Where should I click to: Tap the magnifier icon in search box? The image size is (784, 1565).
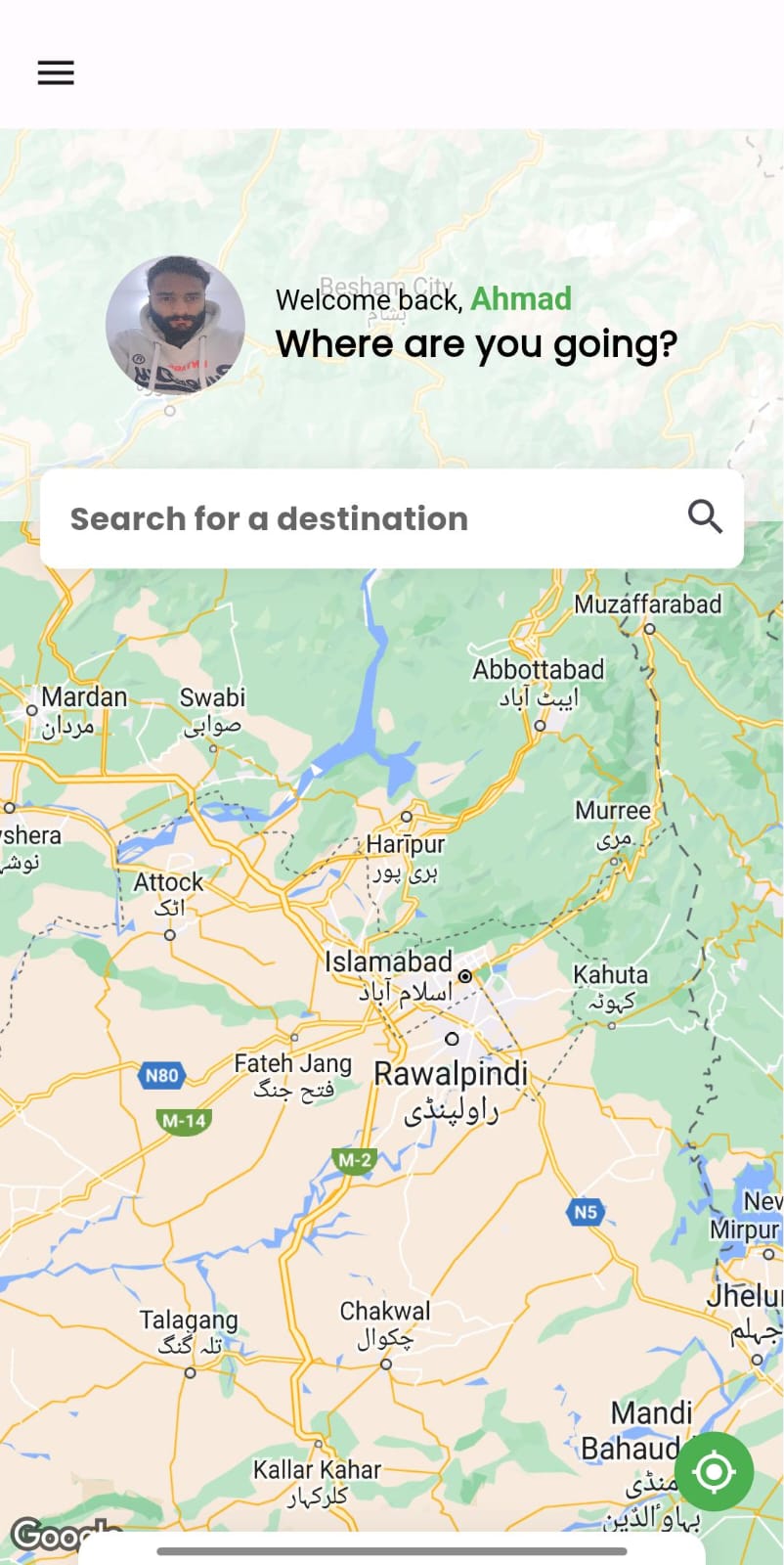tap(705, 515)
